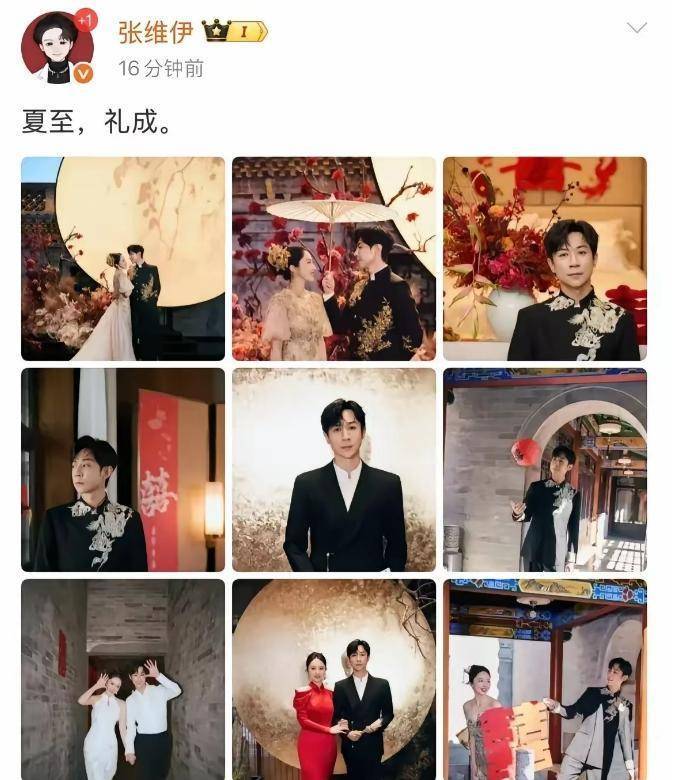Open photo of couple under white parasol
Viewport: 674px width, 780px height.
[334, 259]
